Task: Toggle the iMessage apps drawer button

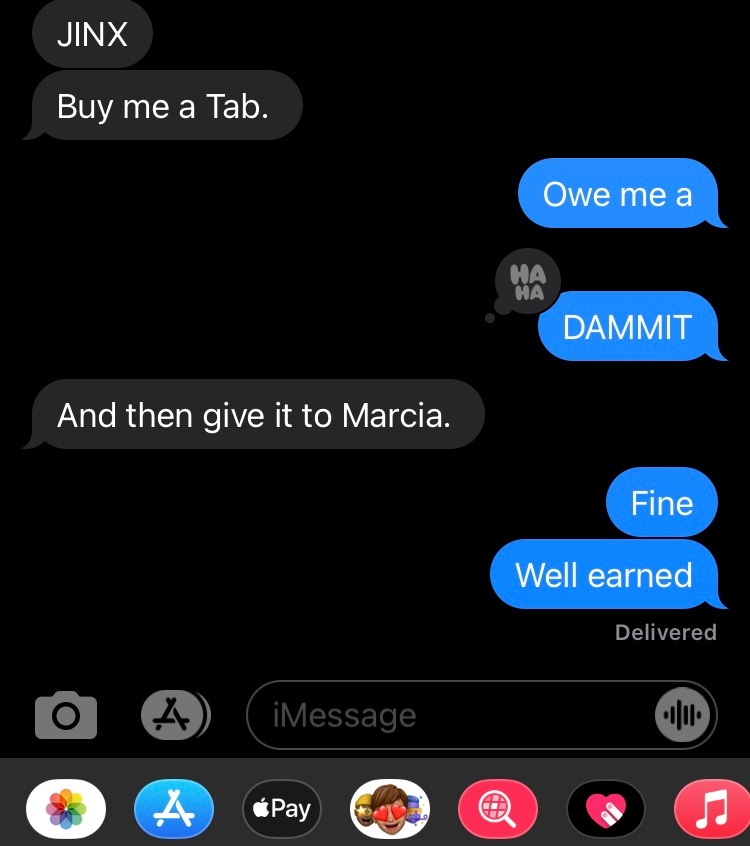Action: 173,715
